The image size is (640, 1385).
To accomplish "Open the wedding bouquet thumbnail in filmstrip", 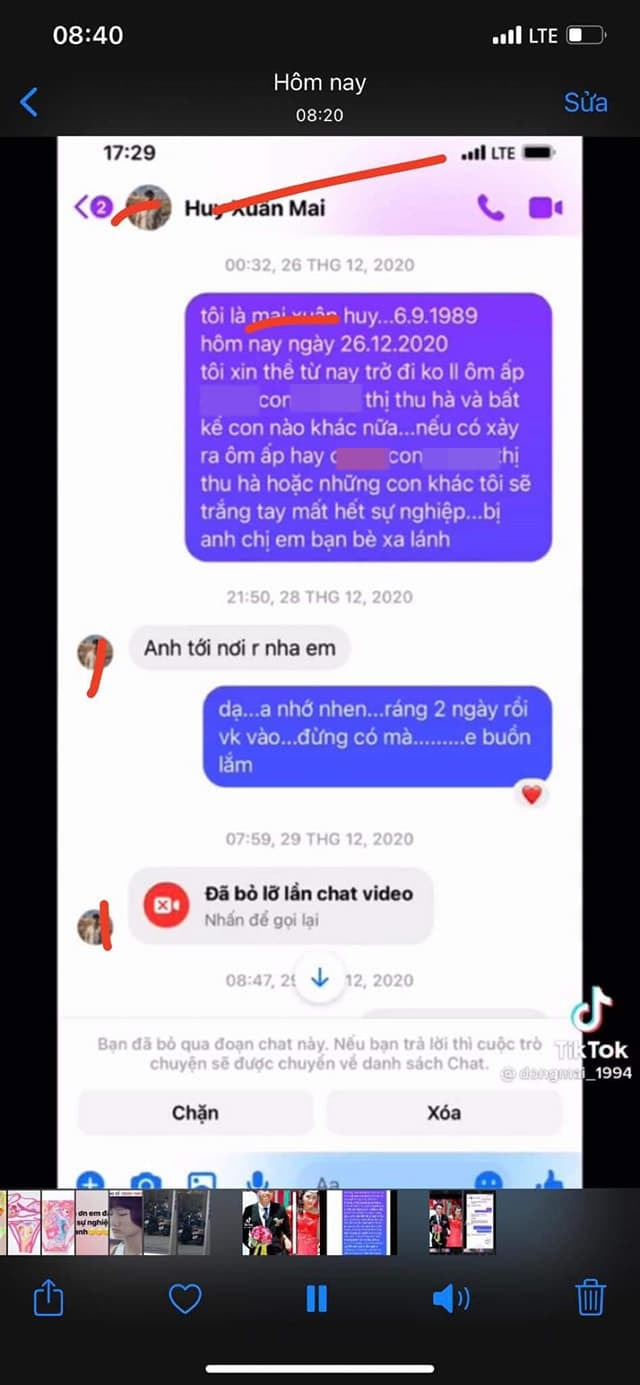I will point(266,1222).
